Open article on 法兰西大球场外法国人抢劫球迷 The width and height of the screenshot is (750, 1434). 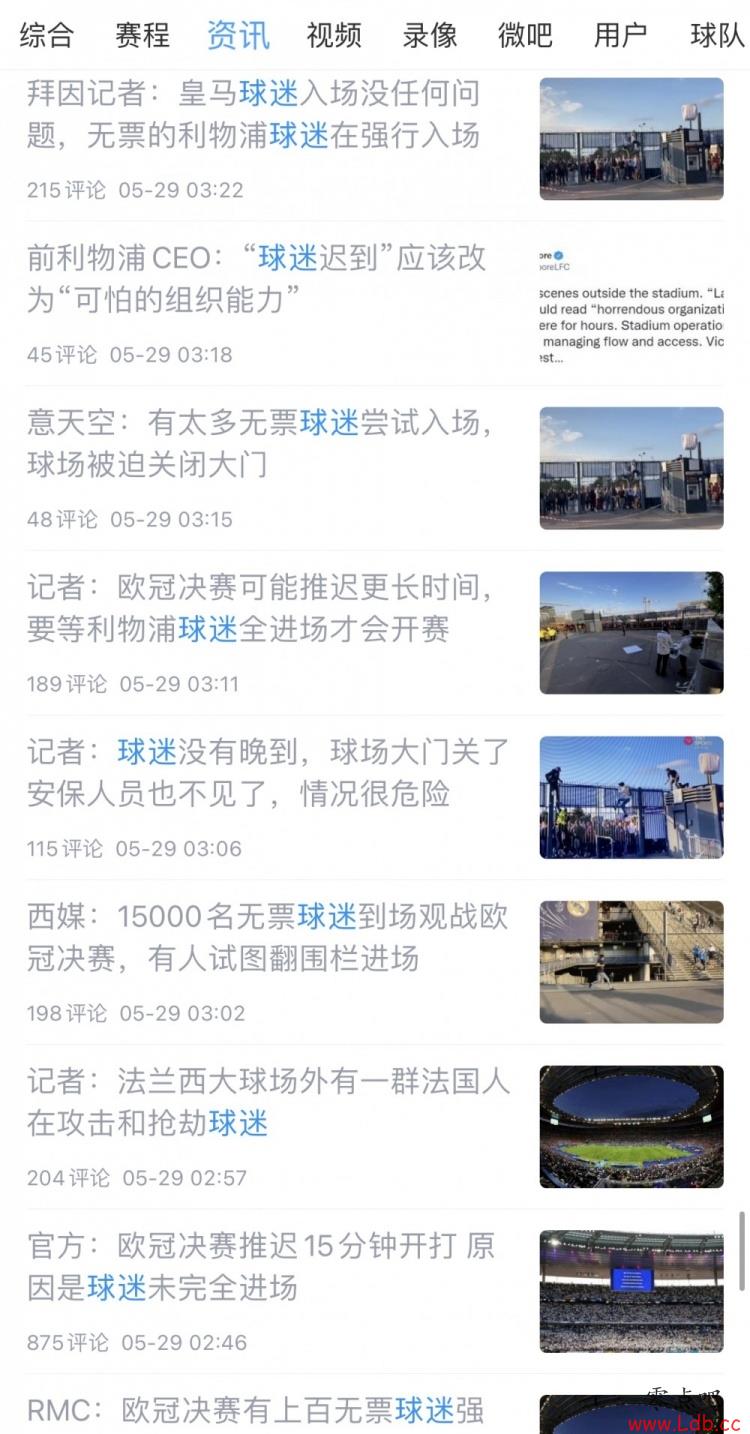(375, 1127)
